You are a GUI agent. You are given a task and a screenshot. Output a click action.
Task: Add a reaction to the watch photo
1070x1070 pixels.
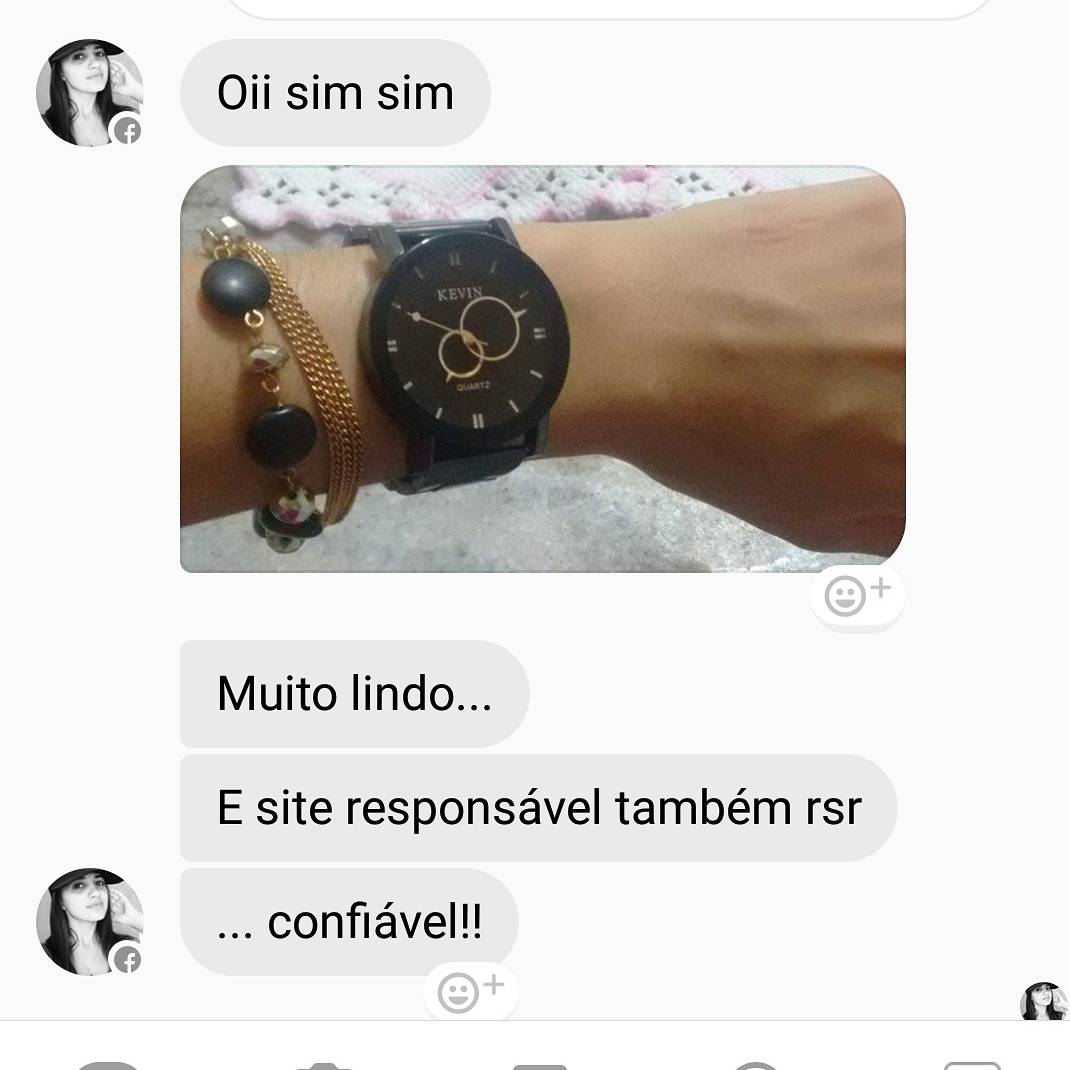pyautogui.click(x=857, y=595)
